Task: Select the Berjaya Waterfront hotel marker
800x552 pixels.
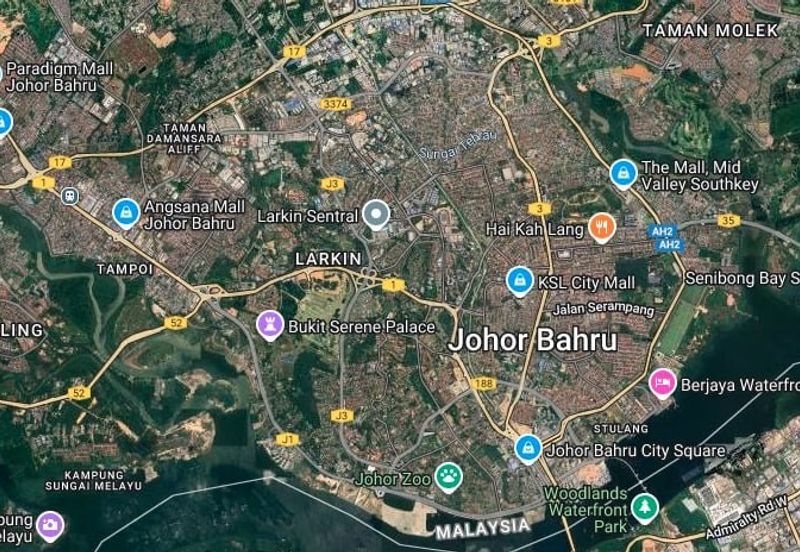Action: pyautogui.click(x=662, y=382)
